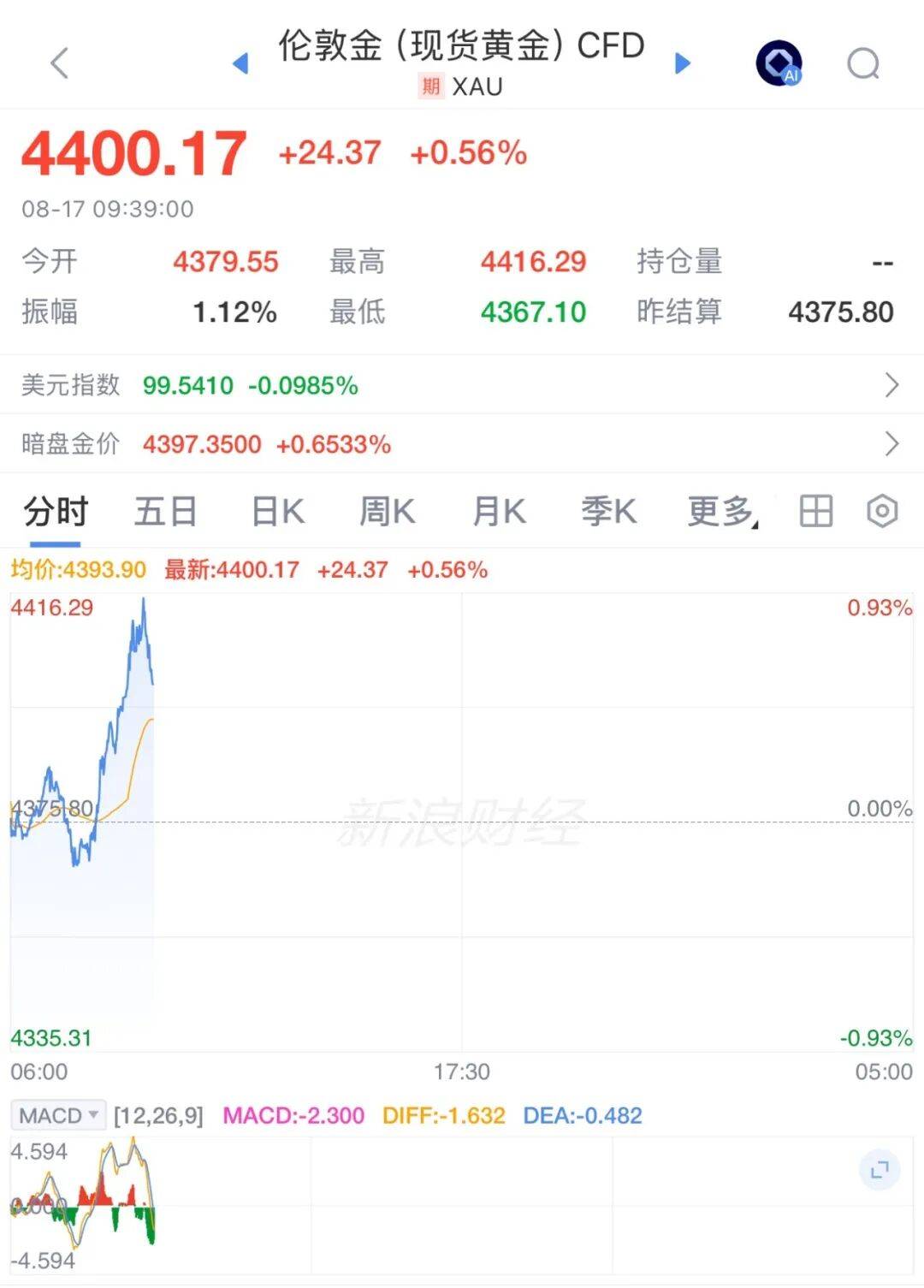924x1288 pixels.
Task: Open the 暗盘金价 row
Action: tap(462, 444)
